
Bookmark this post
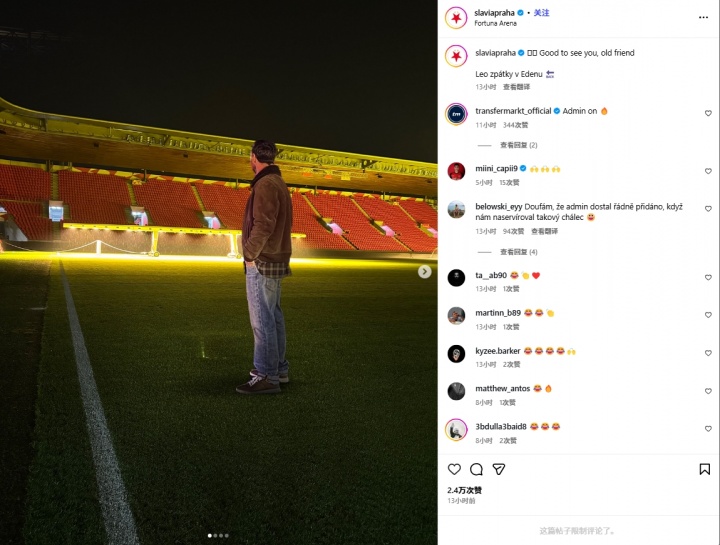[704, 469]
